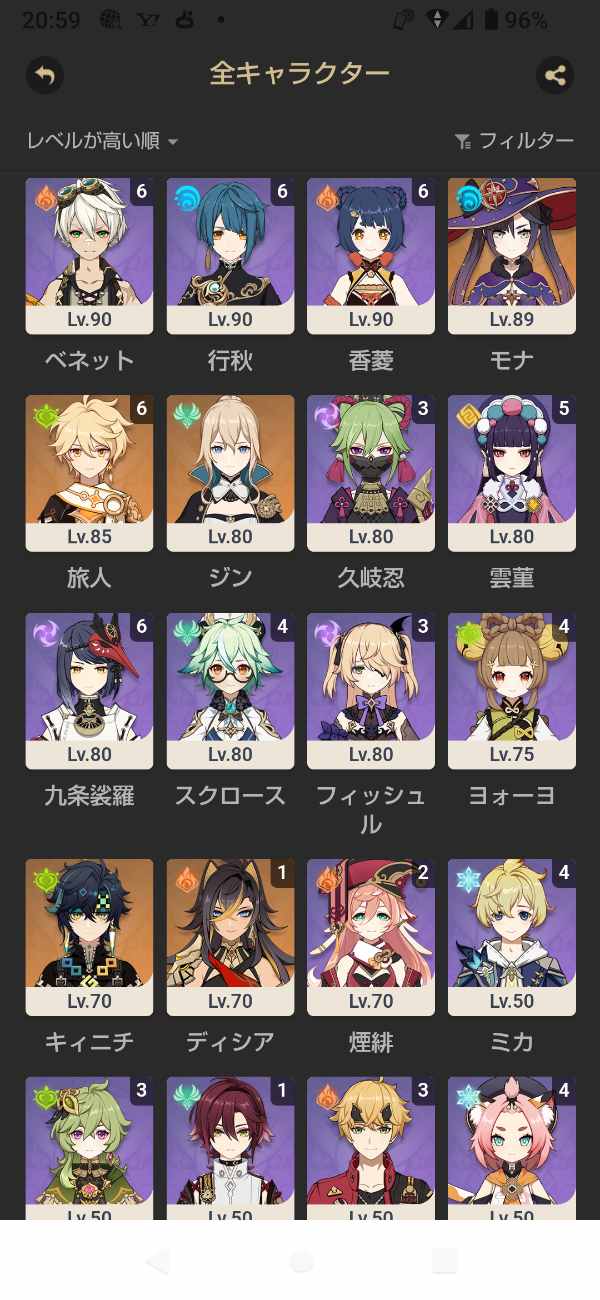Open the フィルター filter options
This screenshot has height=1300, width=600.
(514, 141)
